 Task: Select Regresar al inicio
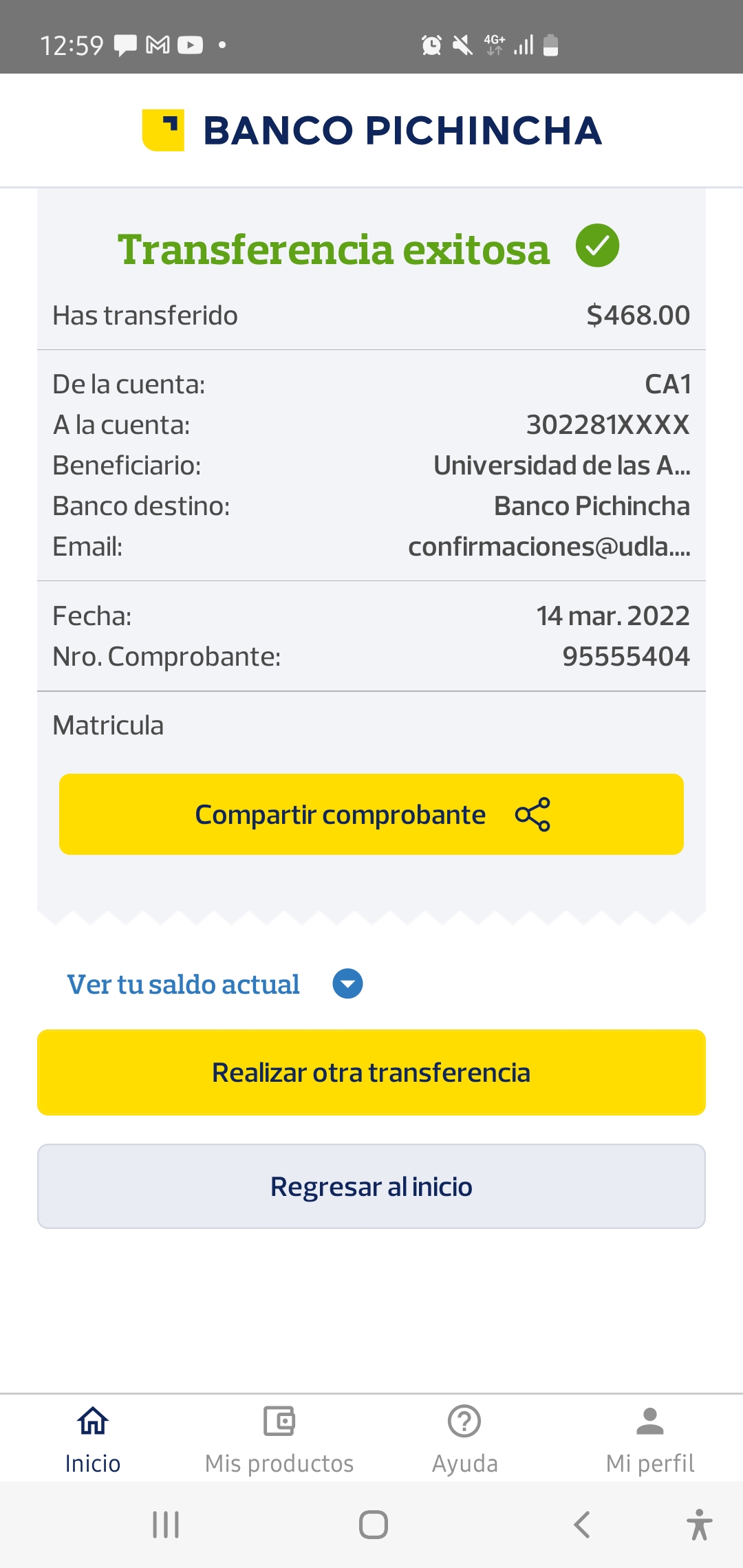pyautogui.click(x=371, y=1186)
